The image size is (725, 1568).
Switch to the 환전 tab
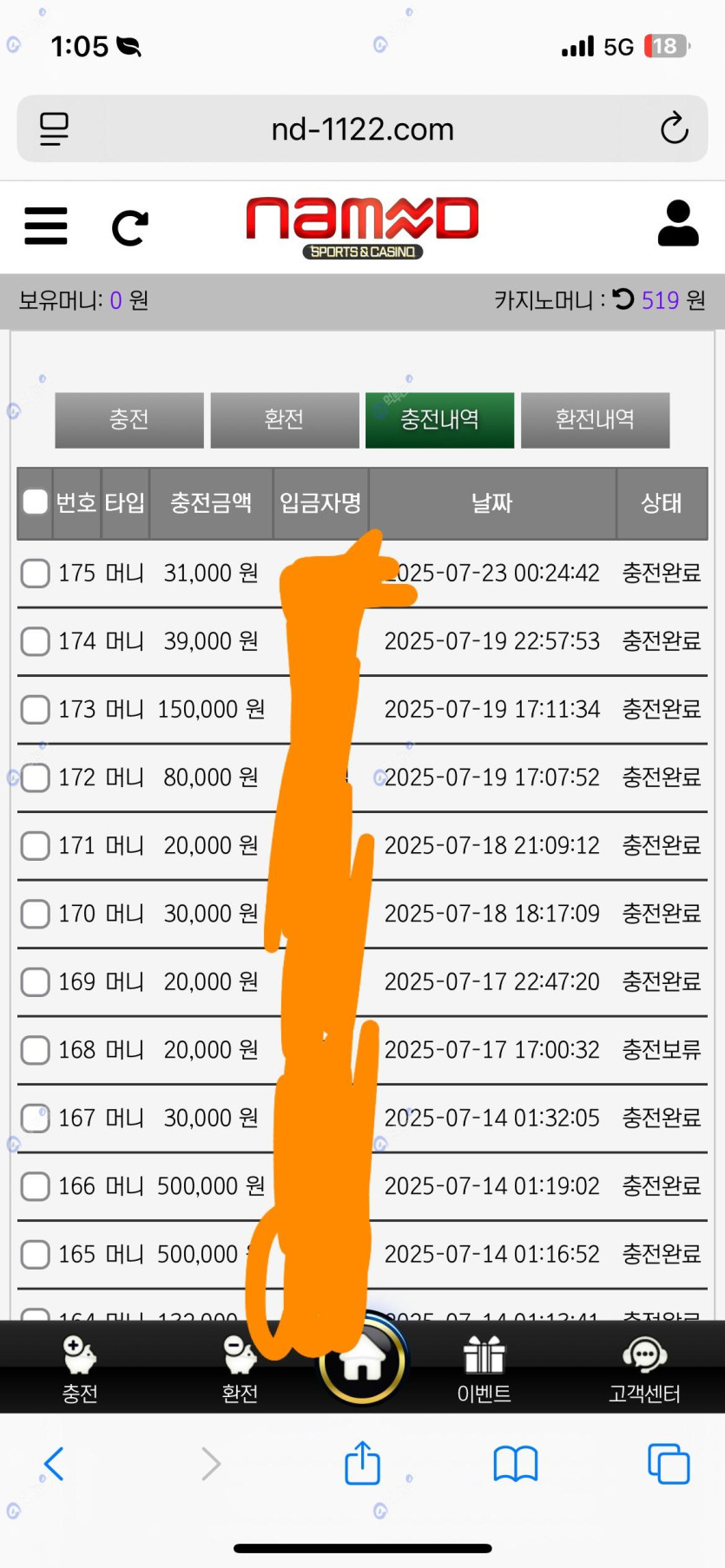285,420
